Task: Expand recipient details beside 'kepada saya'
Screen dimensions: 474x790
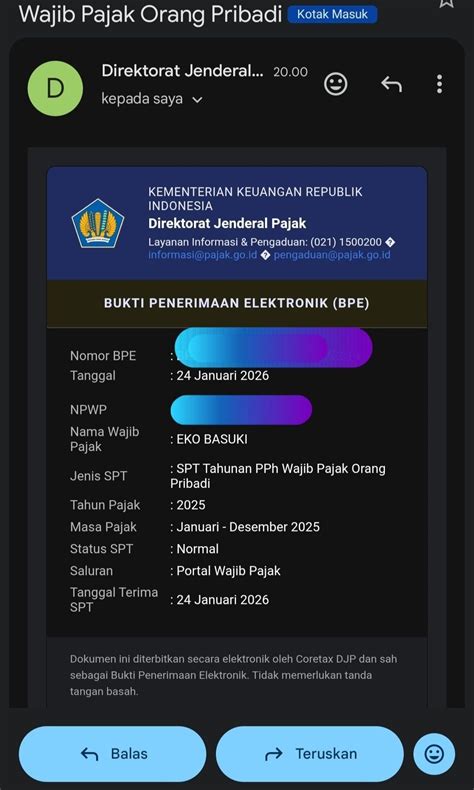Action: 197,100
